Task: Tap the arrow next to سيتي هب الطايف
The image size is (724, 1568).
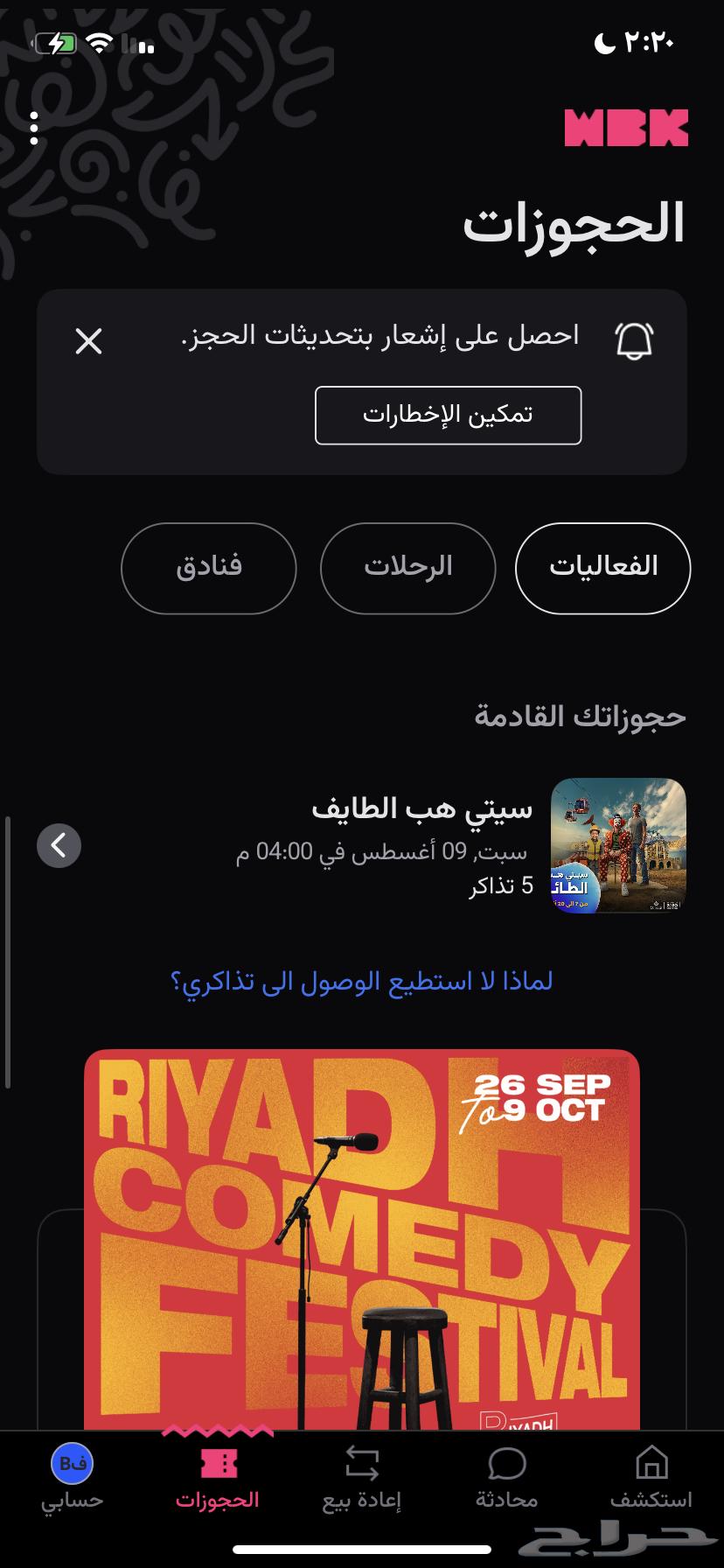Action: [x=59, y=845]
